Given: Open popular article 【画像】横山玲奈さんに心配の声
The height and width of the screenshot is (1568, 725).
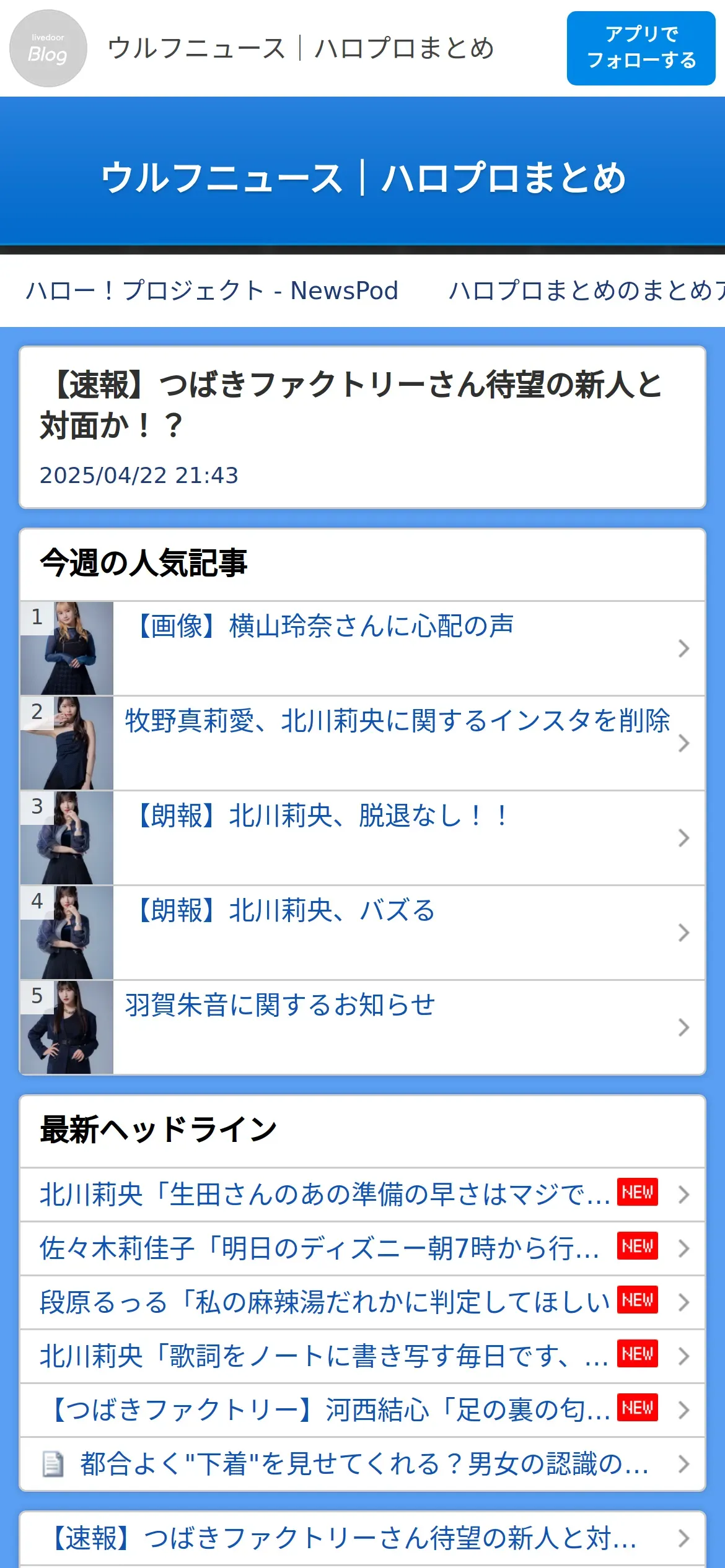Looking at the screenshot, I should (x=362, y=648).
